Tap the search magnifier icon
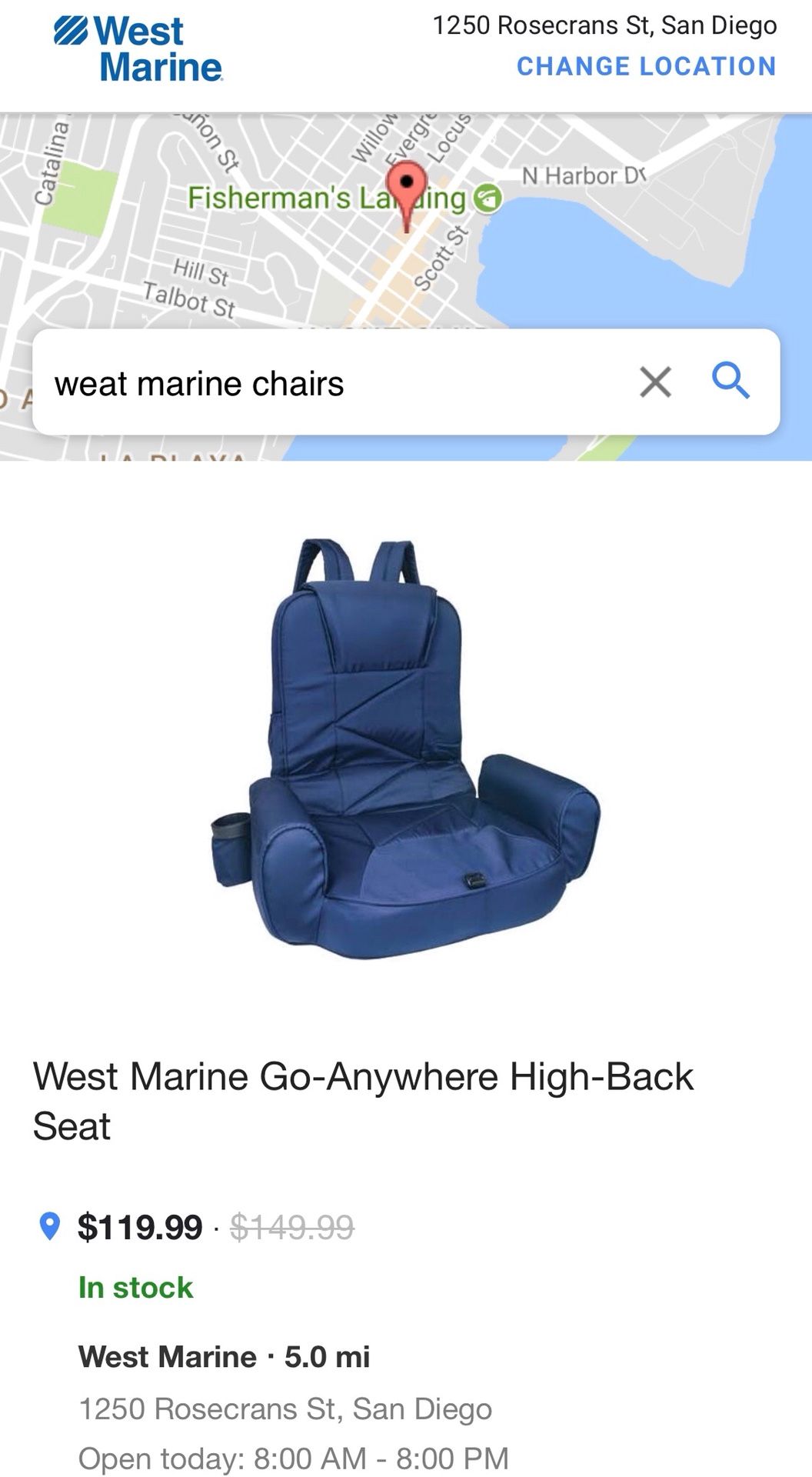 [x=730, y=382]
